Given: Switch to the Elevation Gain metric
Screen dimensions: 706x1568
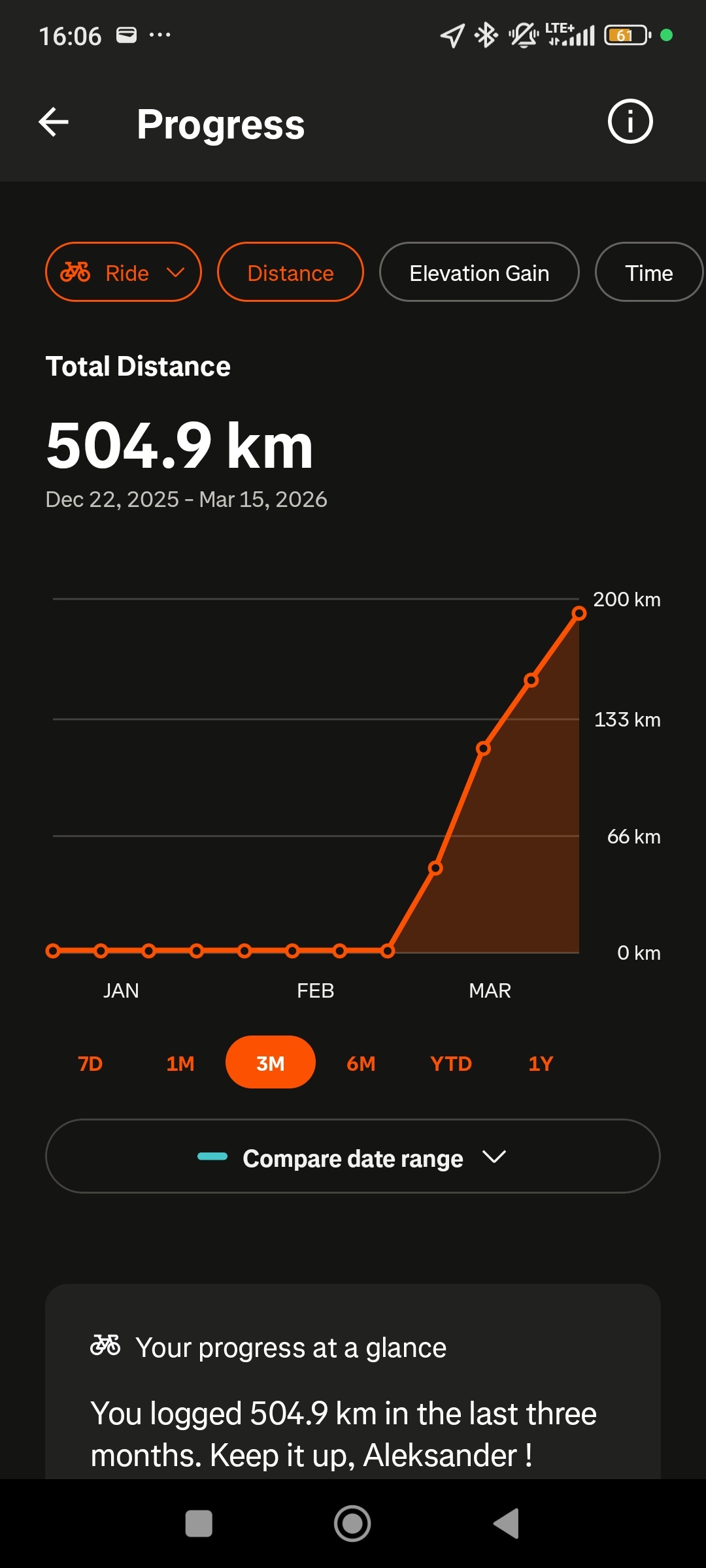Looking at the screenshot, I should [x=479, y=272].
